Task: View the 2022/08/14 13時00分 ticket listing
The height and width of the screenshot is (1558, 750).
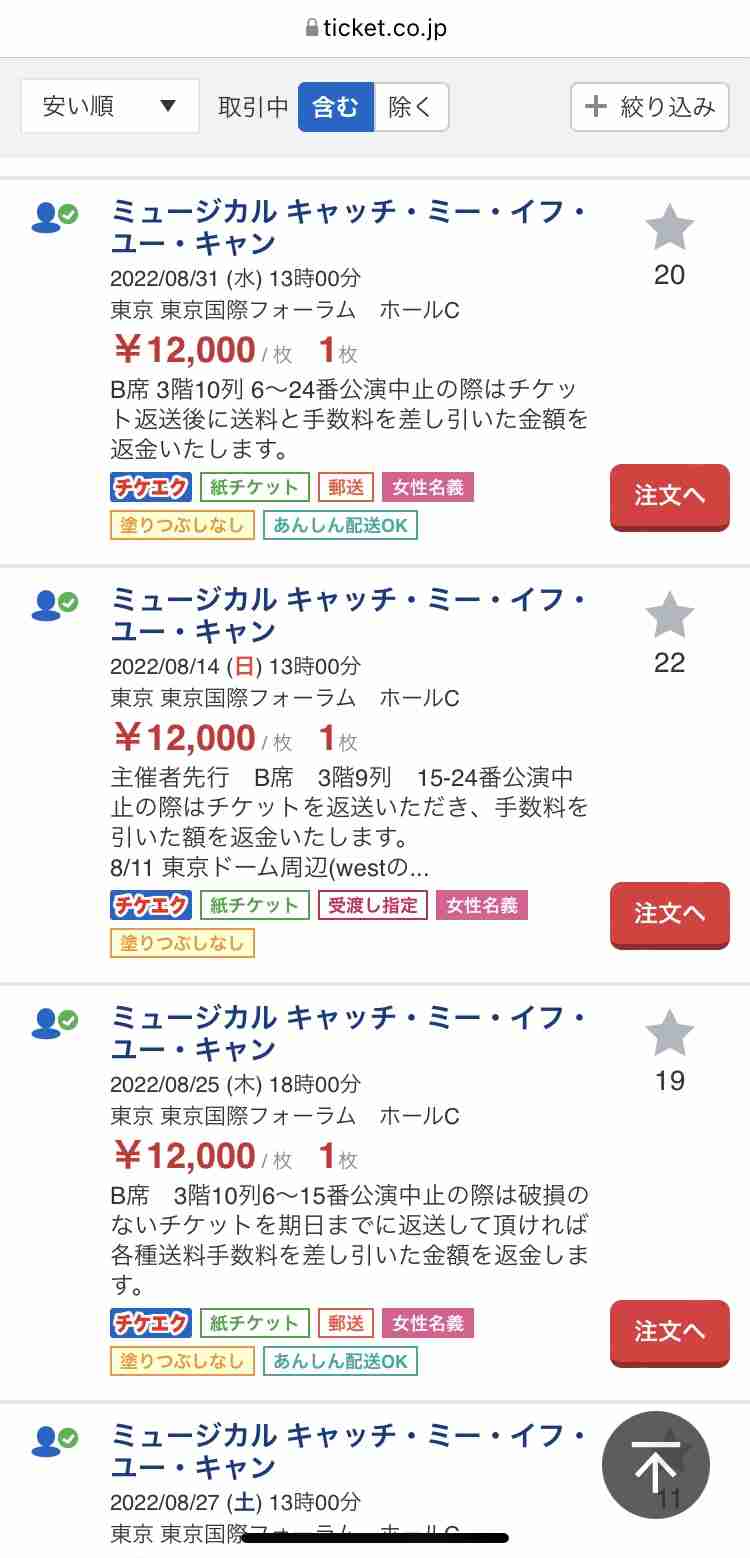Action: [348, 615]
